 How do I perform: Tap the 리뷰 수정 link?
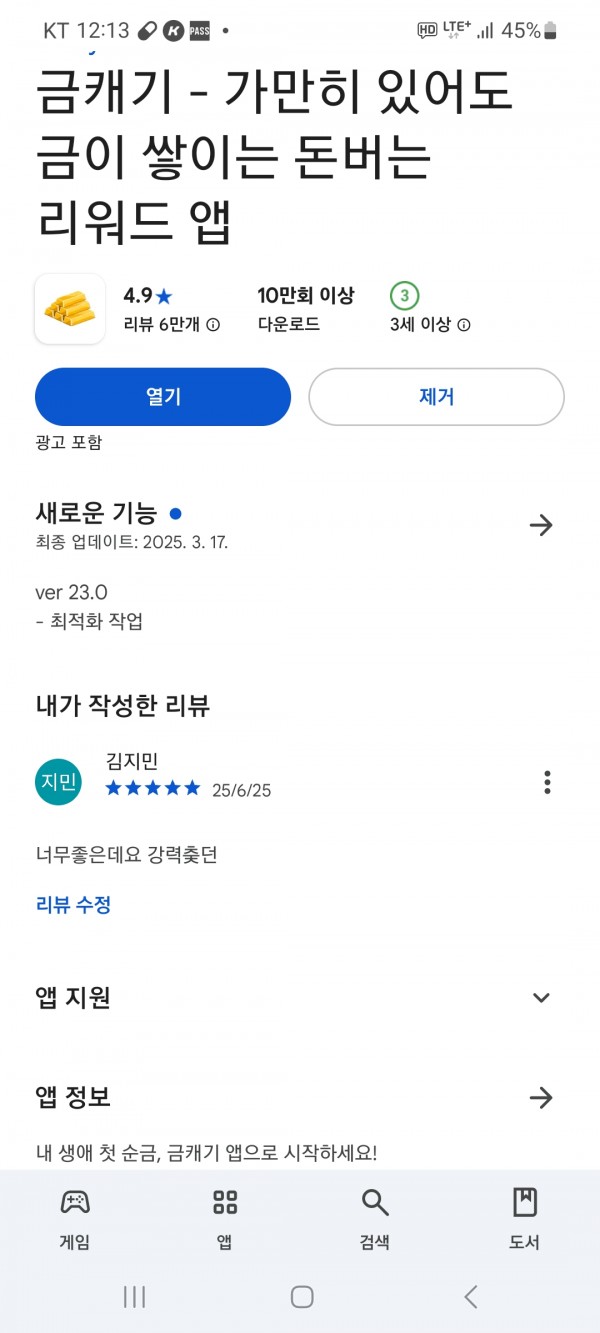point(73,905)
